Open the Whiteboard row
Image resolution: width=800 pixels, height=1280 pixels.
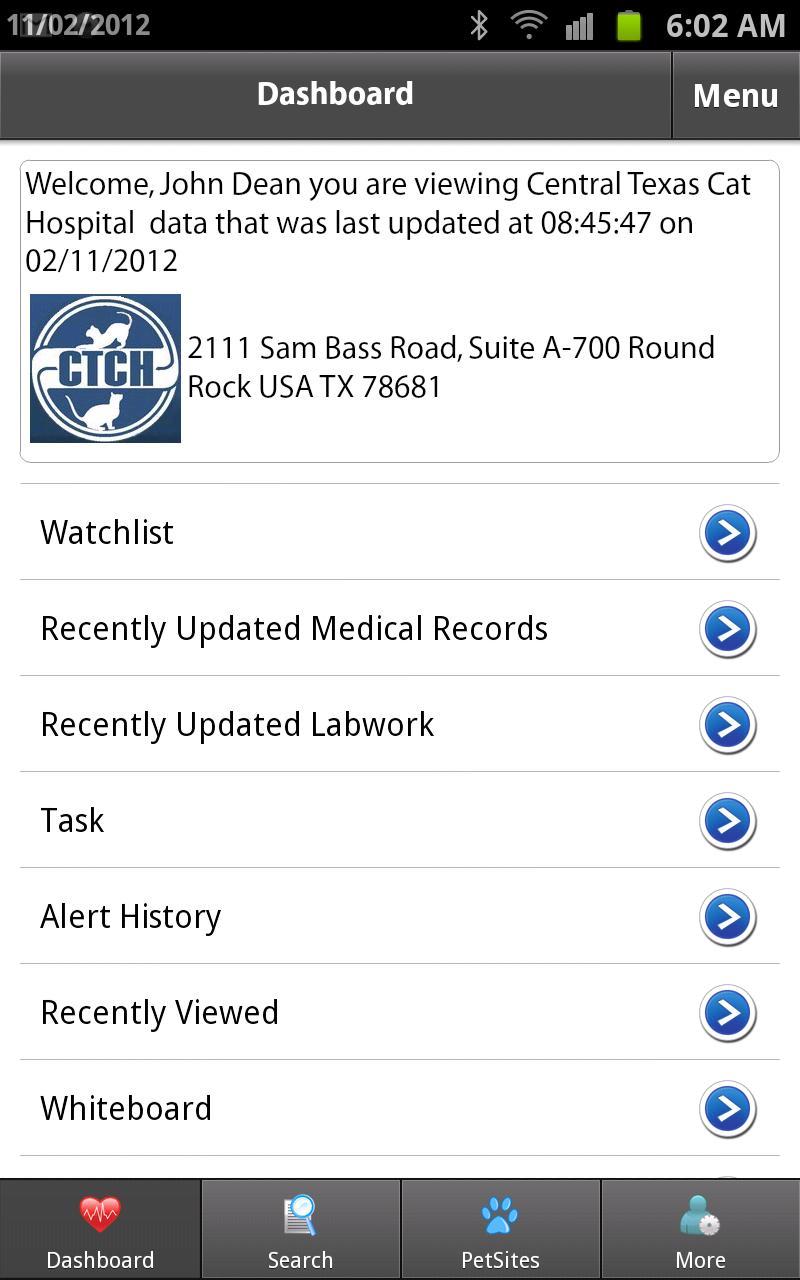point(400,1108)
